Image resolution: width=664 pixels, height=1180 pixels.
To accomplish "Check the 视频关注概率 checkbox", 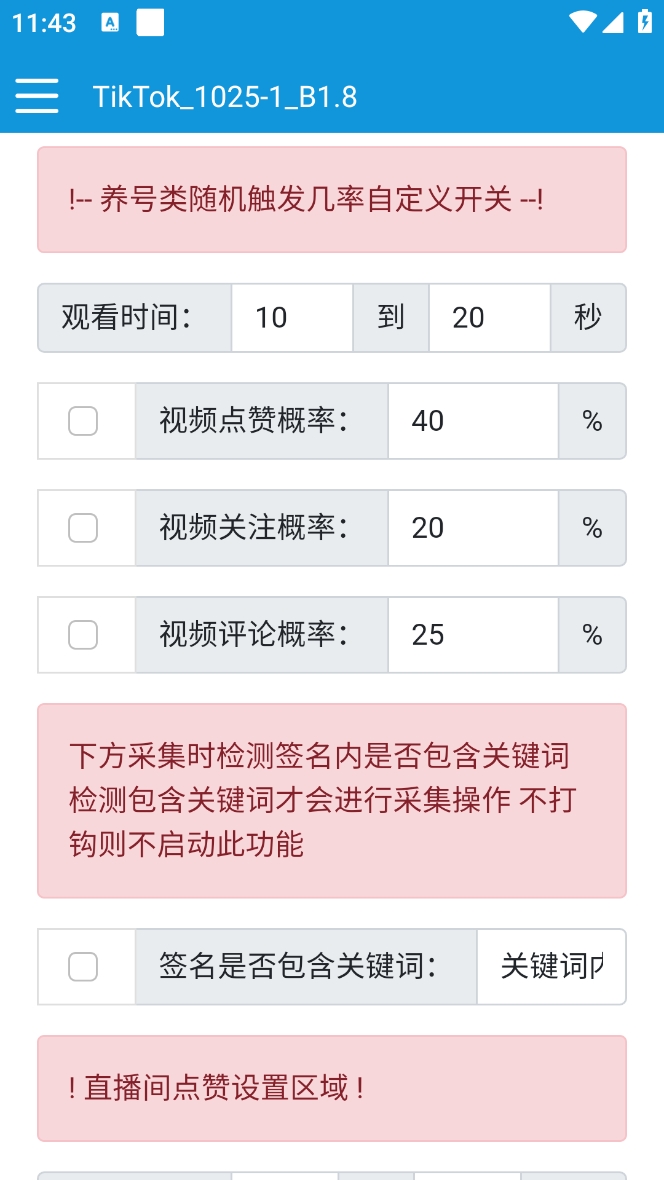I will coord(83,528).
